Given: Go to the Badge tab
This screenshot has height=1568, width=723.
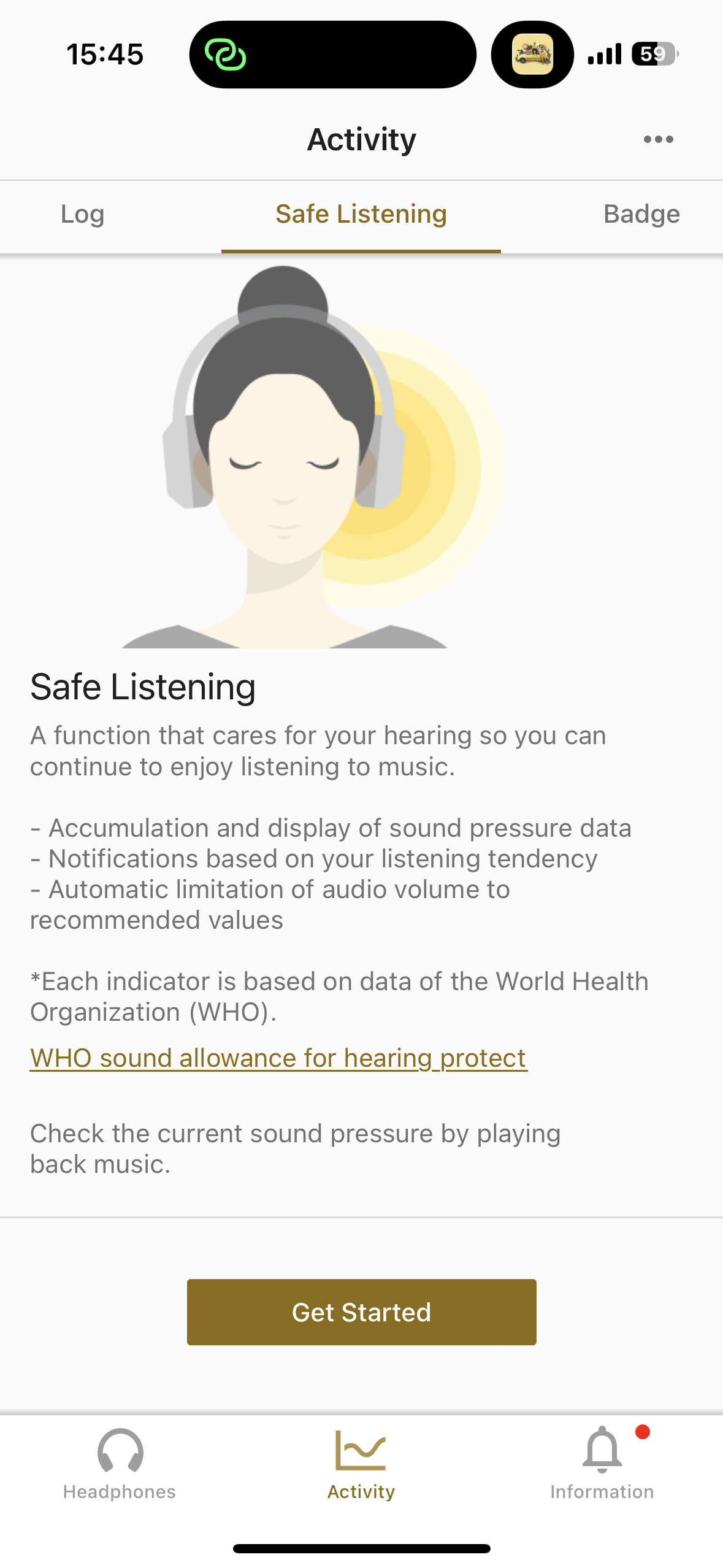Looking at the screenshot, I should point(641,215).
